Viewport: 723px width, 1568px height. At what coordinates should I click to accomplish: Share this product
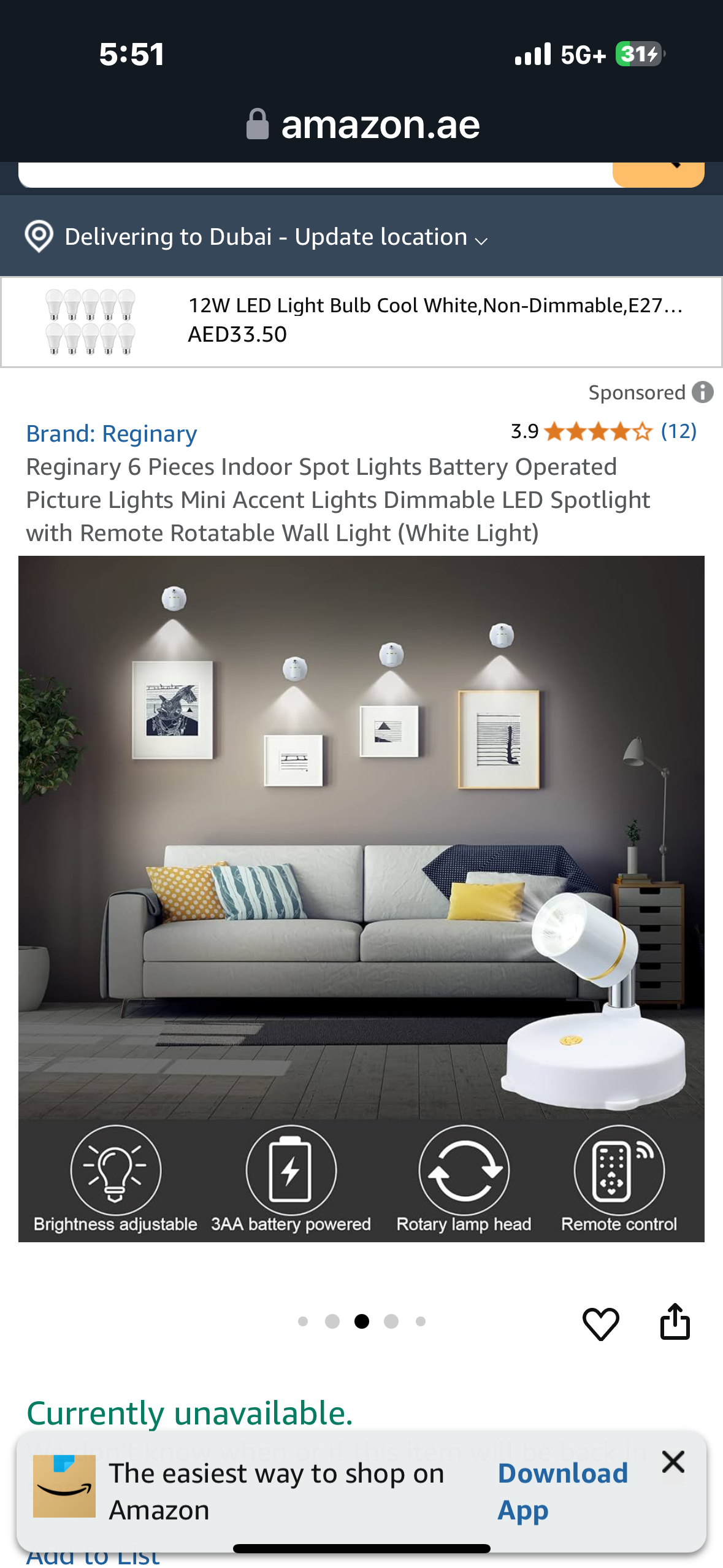click(675, 1322)
